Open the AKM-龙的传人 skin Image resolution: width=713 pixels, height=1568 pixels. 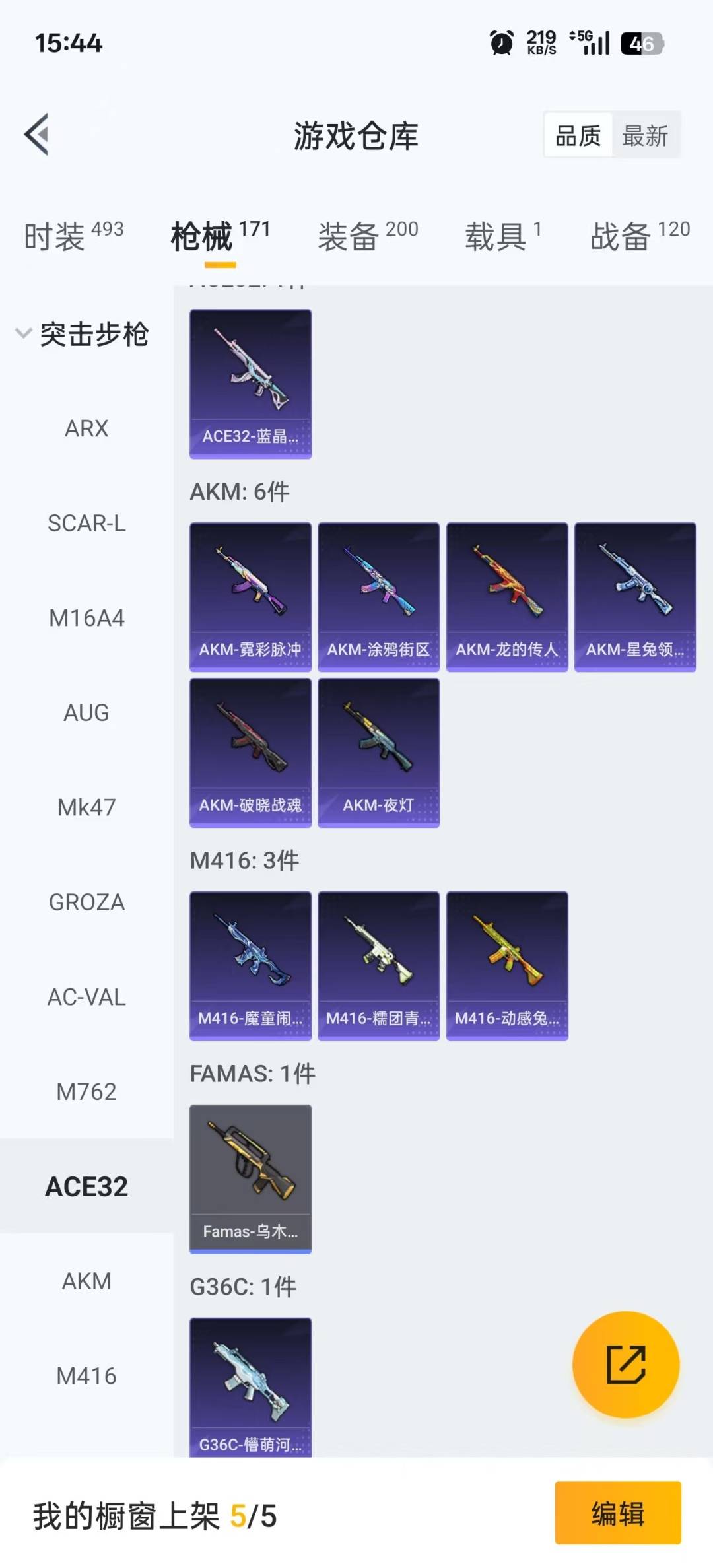click(x=507, y=596)
